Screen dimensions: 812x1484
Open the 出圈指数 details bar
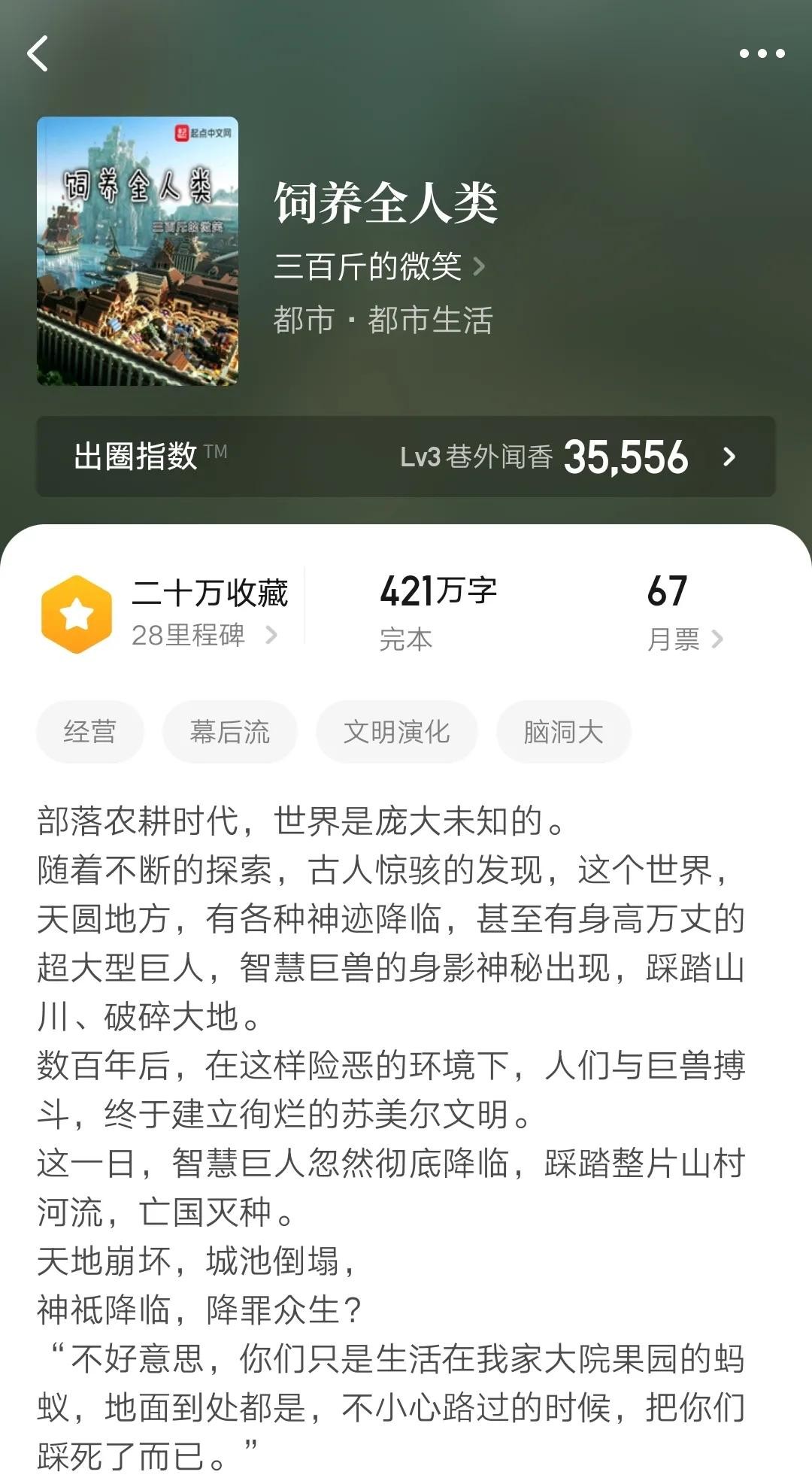click(x=406, y=457)
